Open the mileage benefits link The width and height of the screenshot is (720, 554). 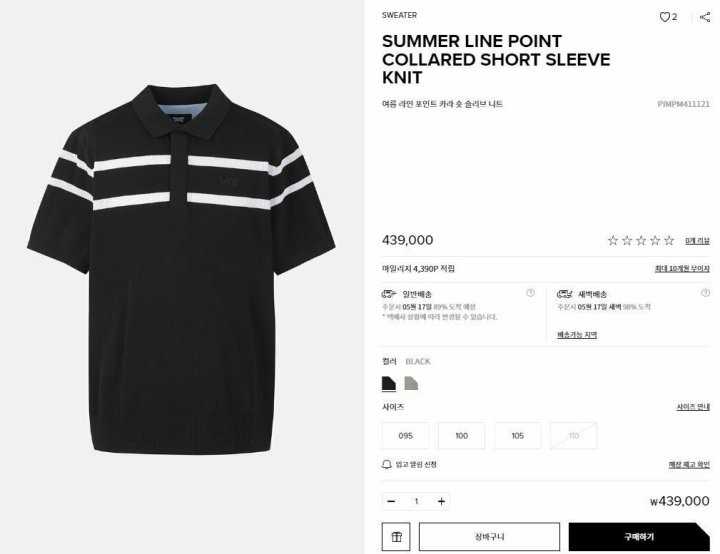[x=682, y=268]
